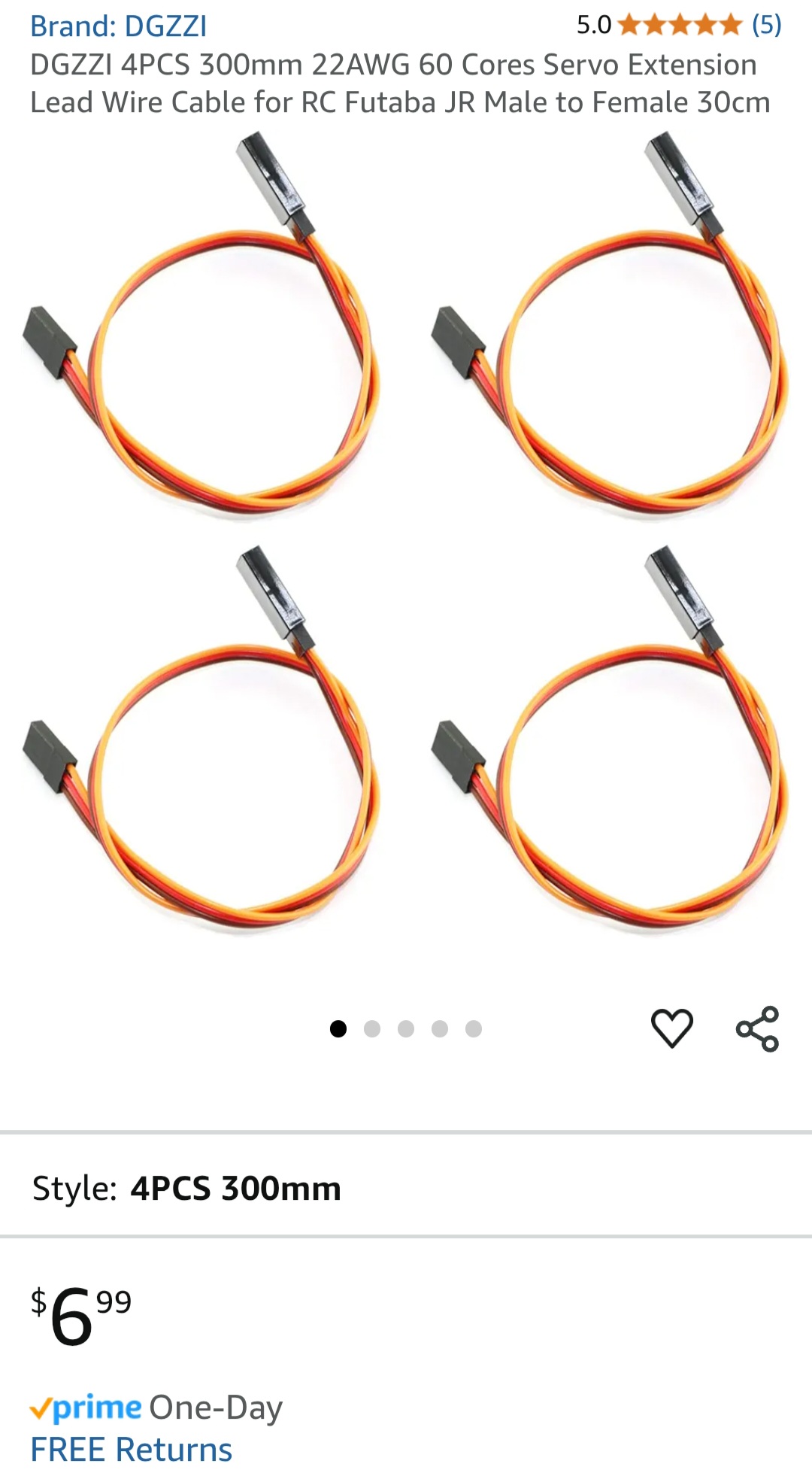Image resolution: width=812 pixels, height=1482 pixels.
Task: Open the servo cable product image
Action: (x=406, y=534)
